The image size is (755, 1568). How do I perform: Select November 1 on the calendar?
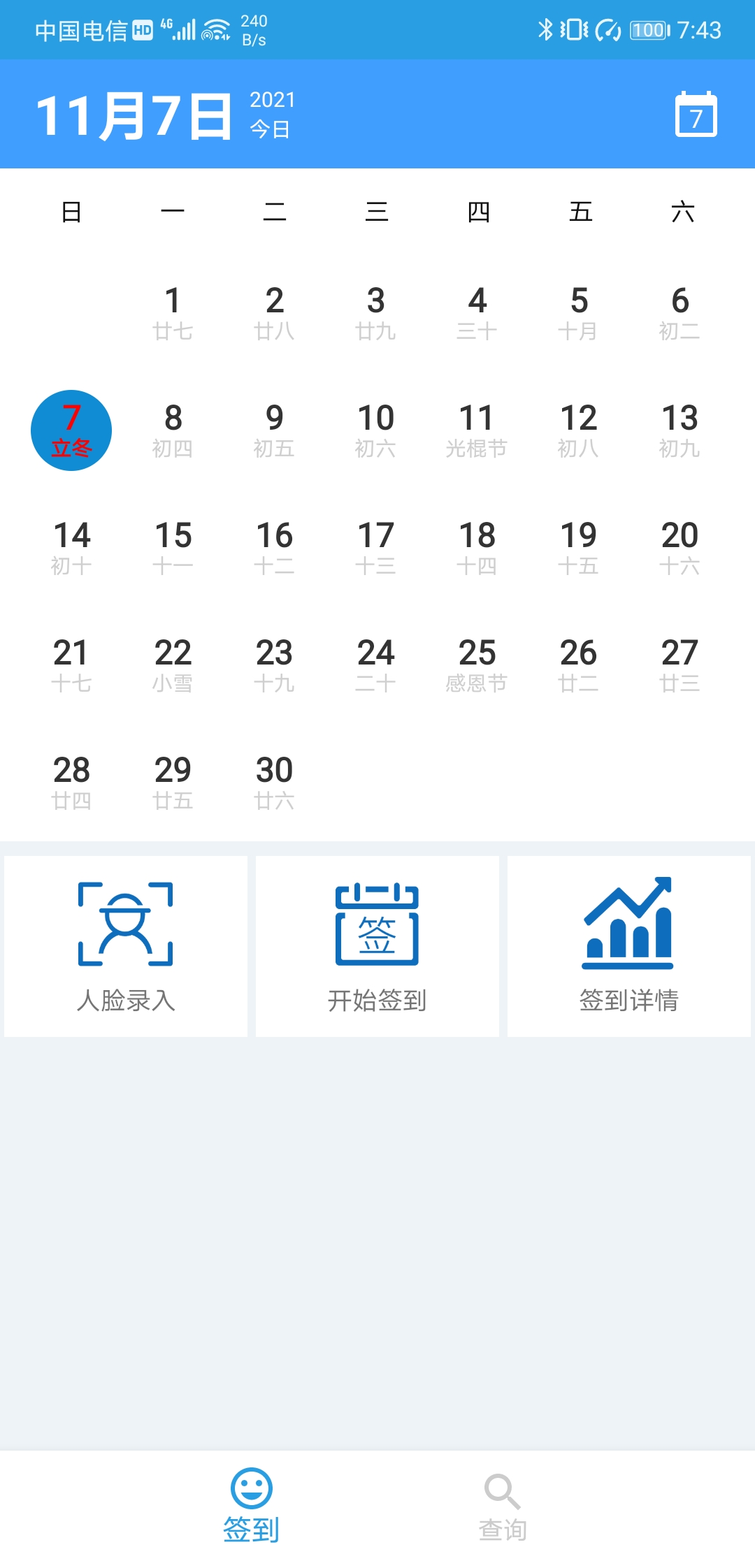click(x=173, y=313)
